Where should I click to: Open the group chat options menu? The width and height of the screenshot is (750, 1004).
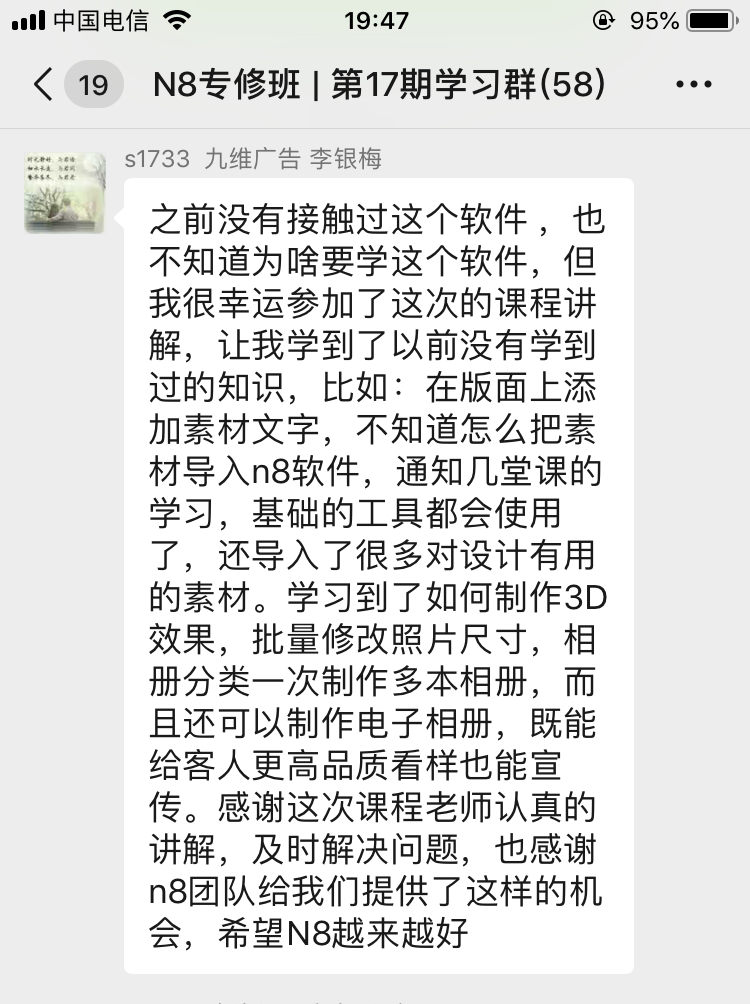(x=694, y=85)
